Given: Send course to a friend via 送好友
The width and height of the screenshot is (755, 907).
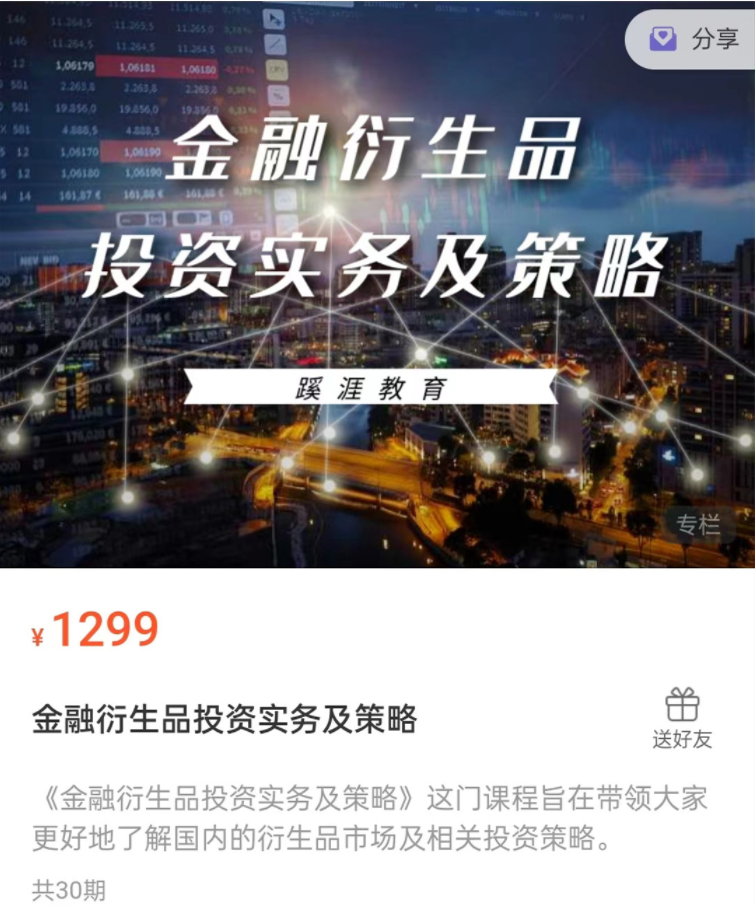Looking at the screenshot, I should (682, 718).
